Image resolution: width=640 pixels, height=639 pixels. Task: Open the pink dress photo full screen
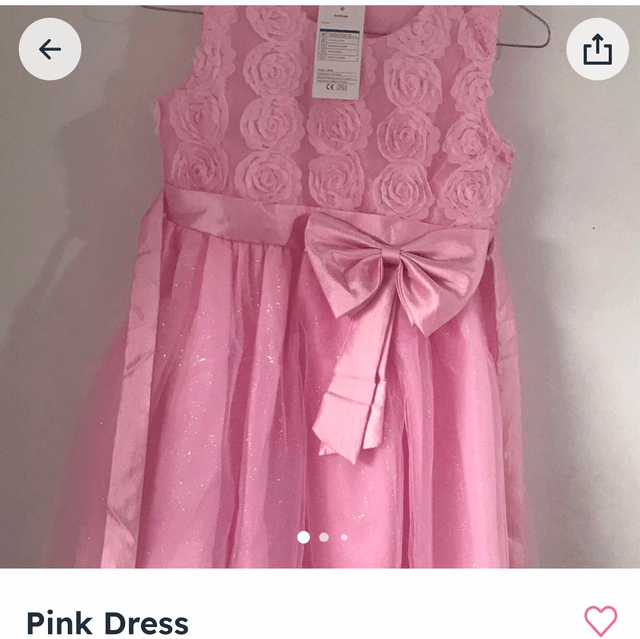coord(320,300)
